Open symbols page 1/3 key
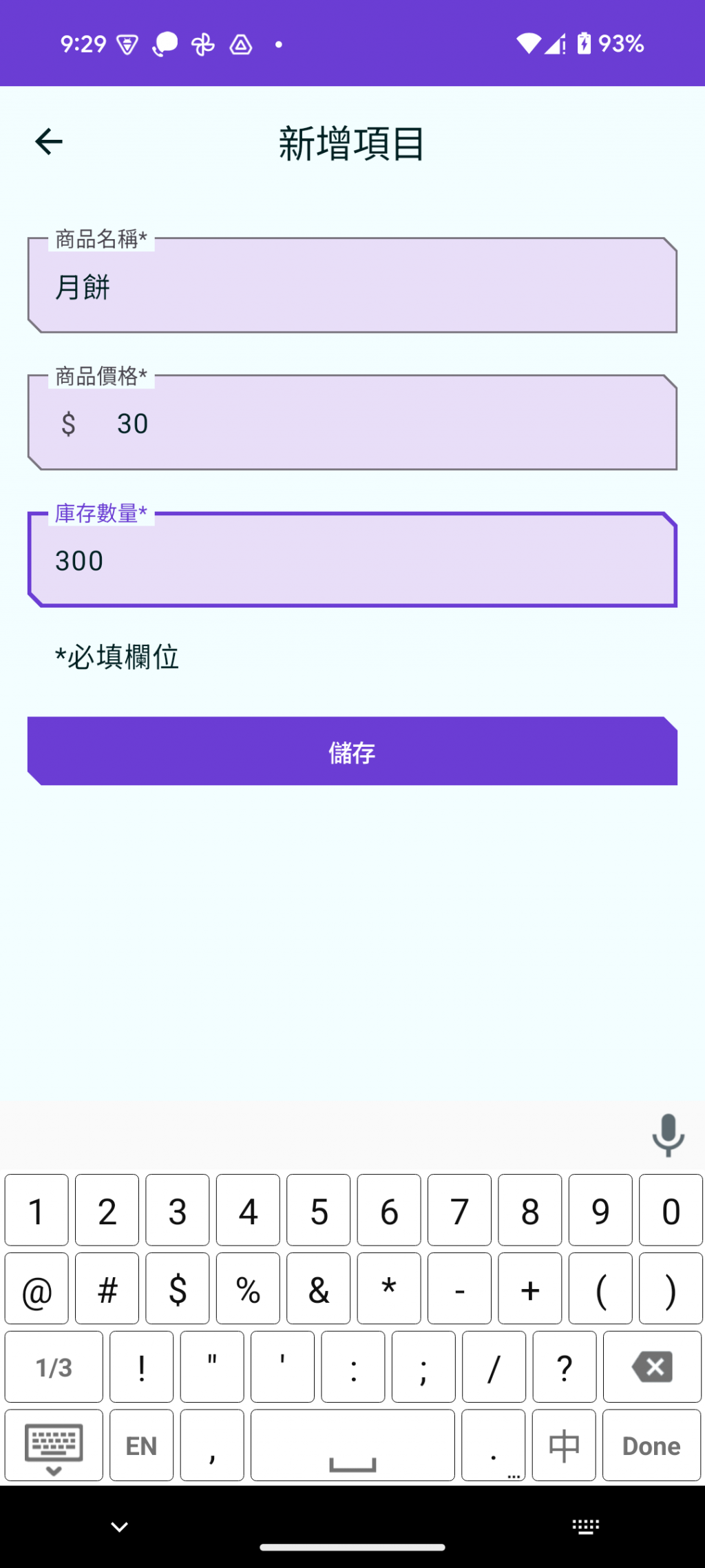Screen dimensions: 705x1568 (54, 1367)
